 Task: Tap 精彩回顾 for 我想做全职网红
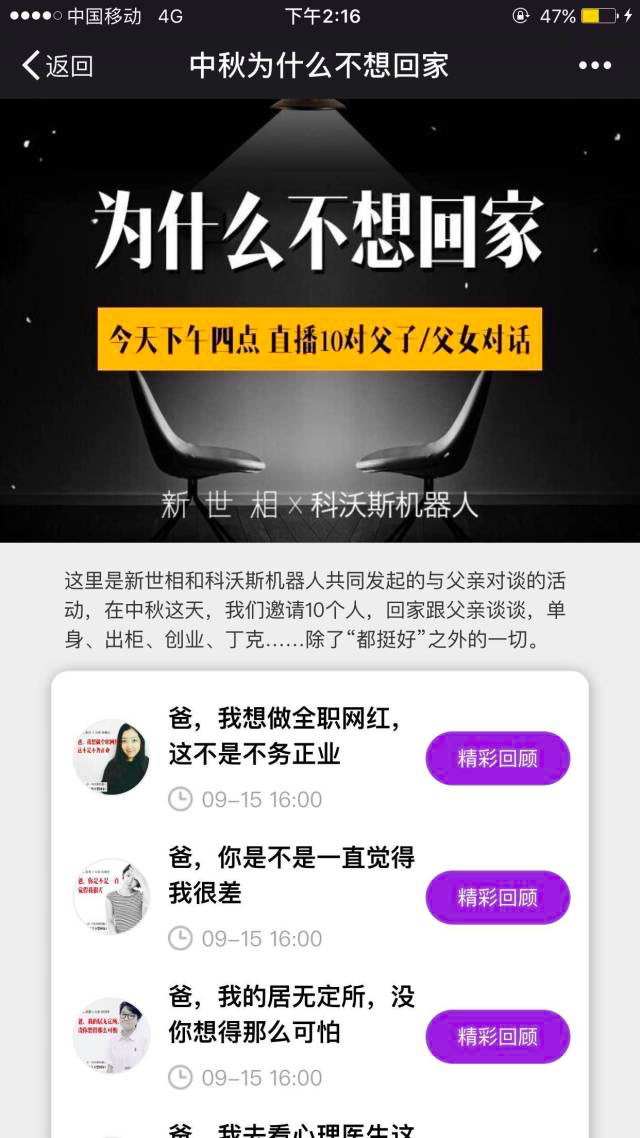tap(497, 758)
